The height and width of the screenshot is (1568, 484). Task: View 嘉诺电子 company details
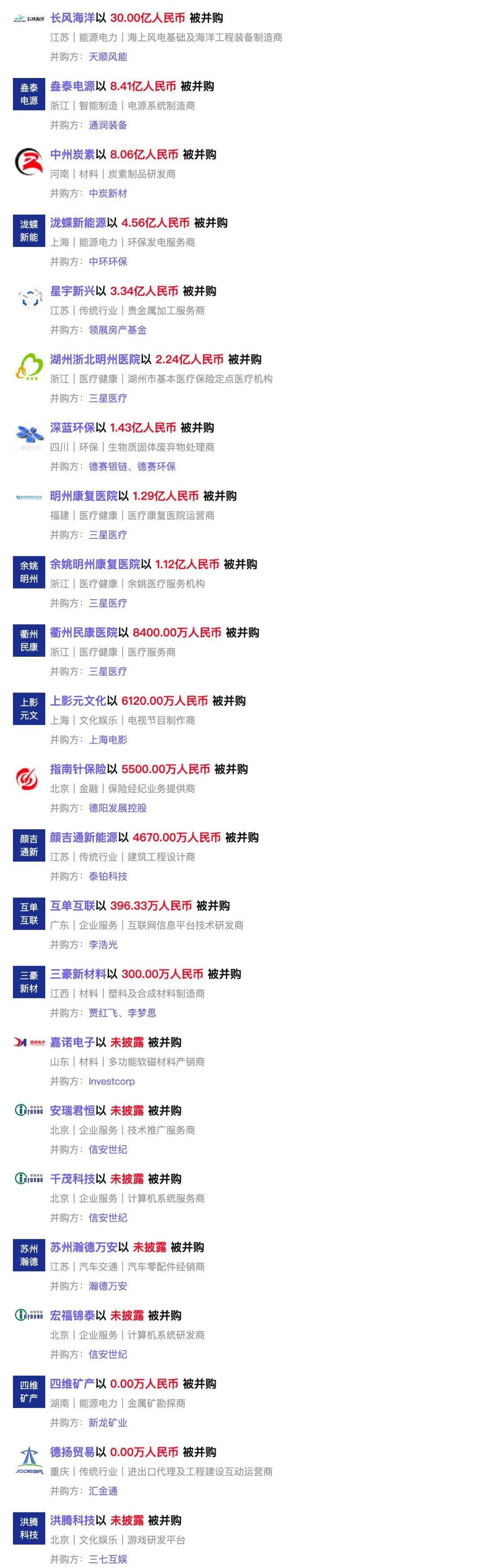coord(73,1042)
